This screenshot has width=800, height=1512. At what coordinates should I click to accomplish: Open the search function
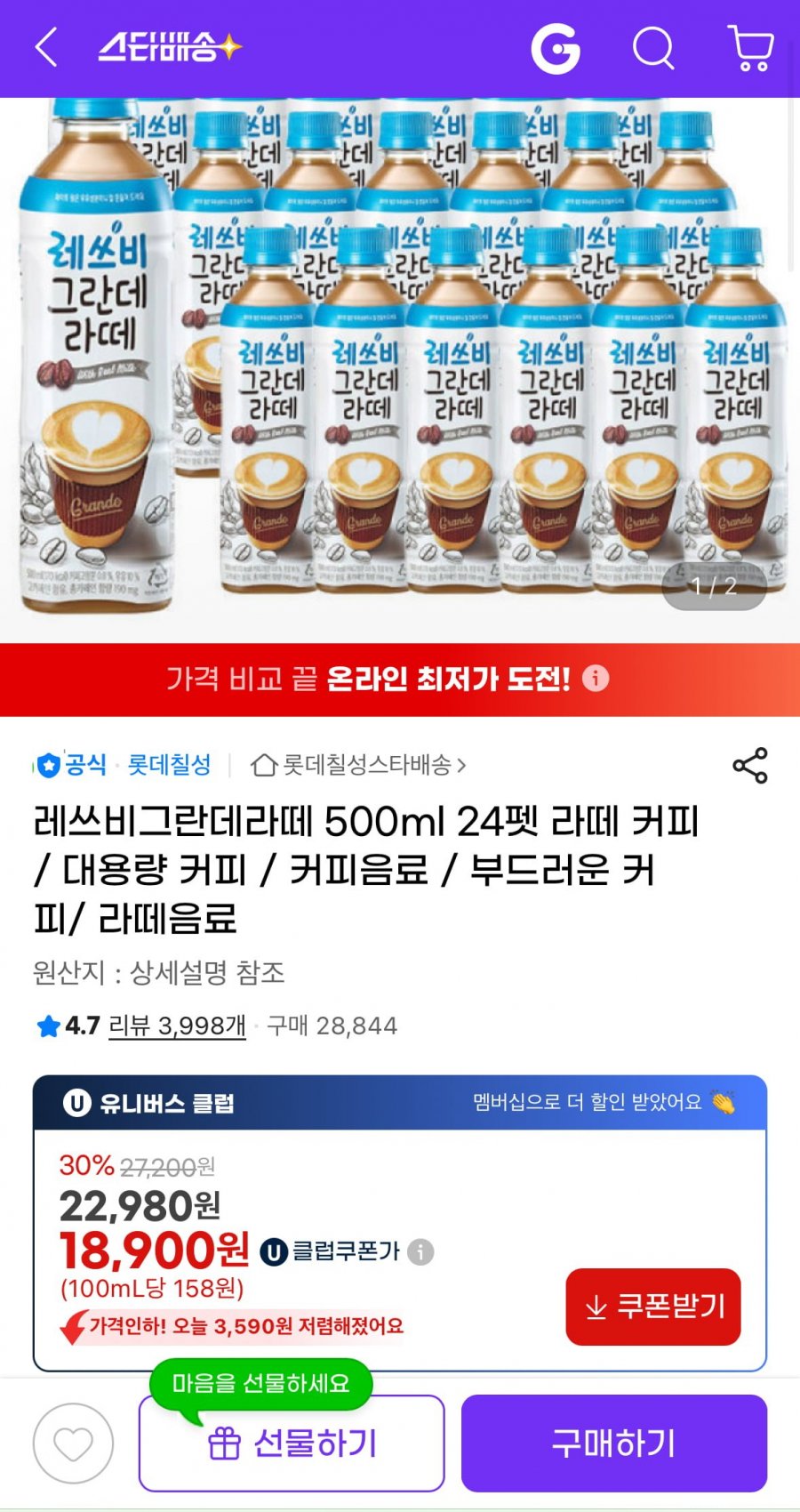point(653,49)
